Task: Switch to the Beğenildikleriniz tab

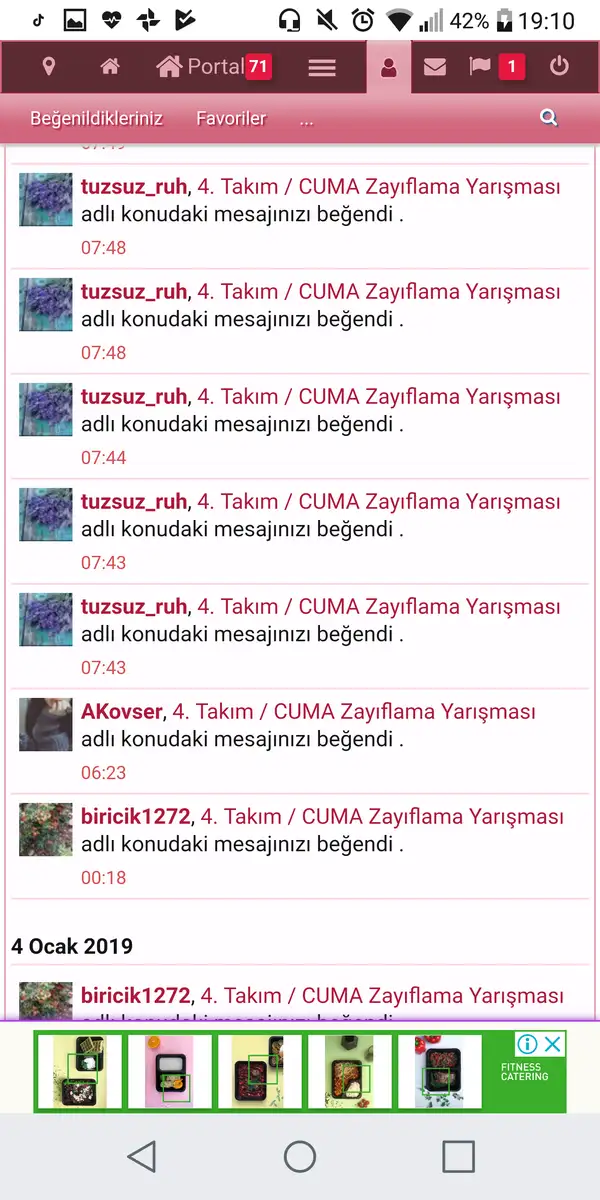Action: (x=96, y=118)
